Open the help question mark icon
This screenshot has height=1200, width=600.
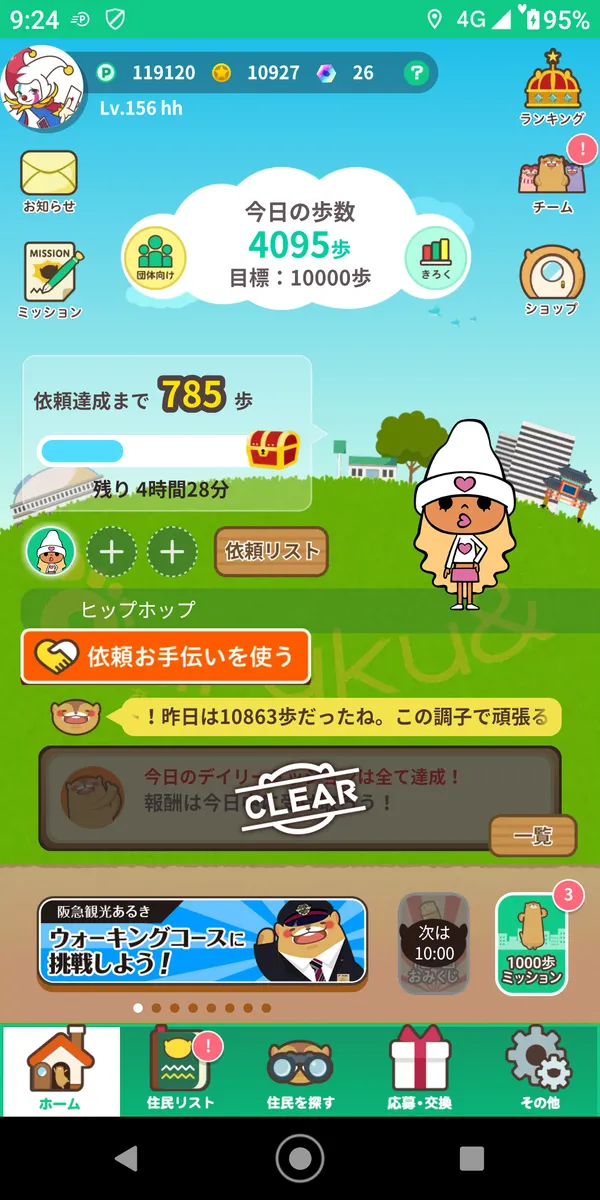click(417, 73)
